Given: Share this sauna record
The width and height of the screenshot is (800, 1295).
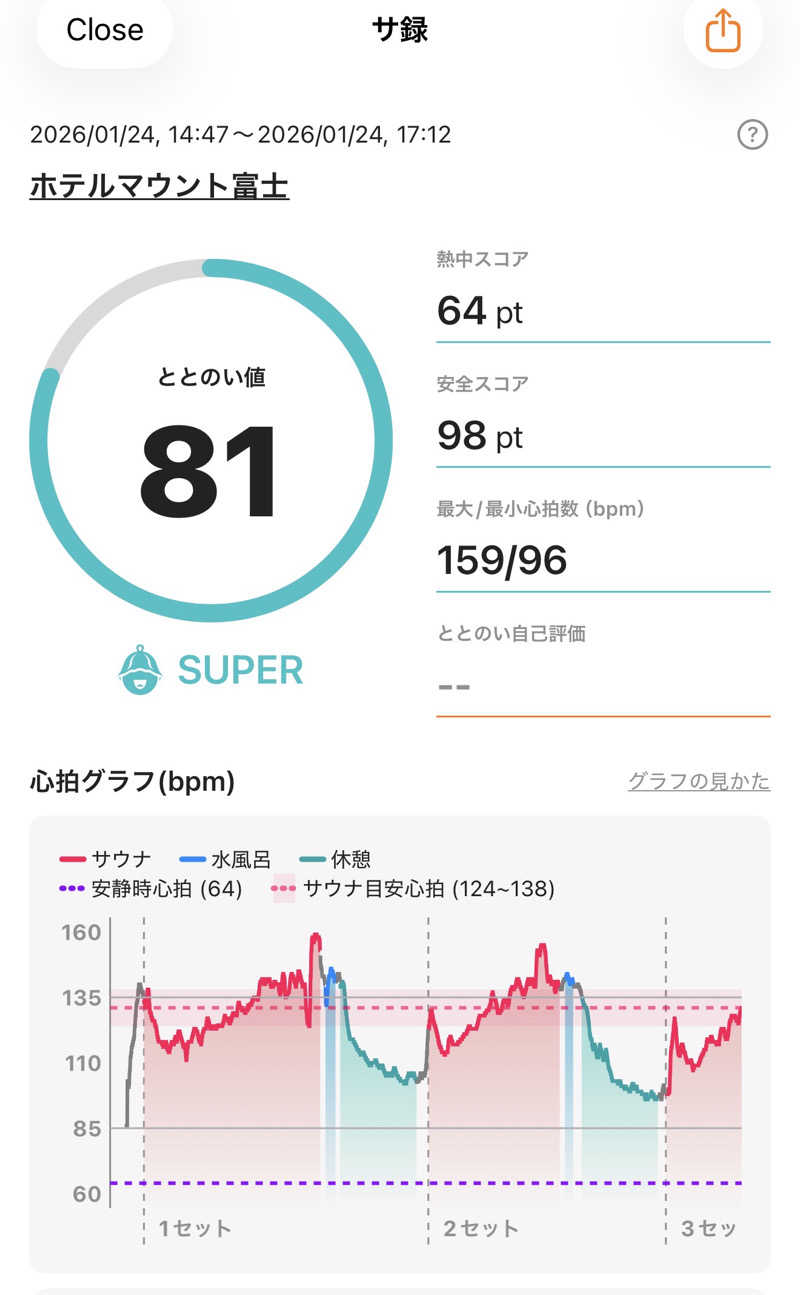Looking at the screenshot, I should pos(722,30).
